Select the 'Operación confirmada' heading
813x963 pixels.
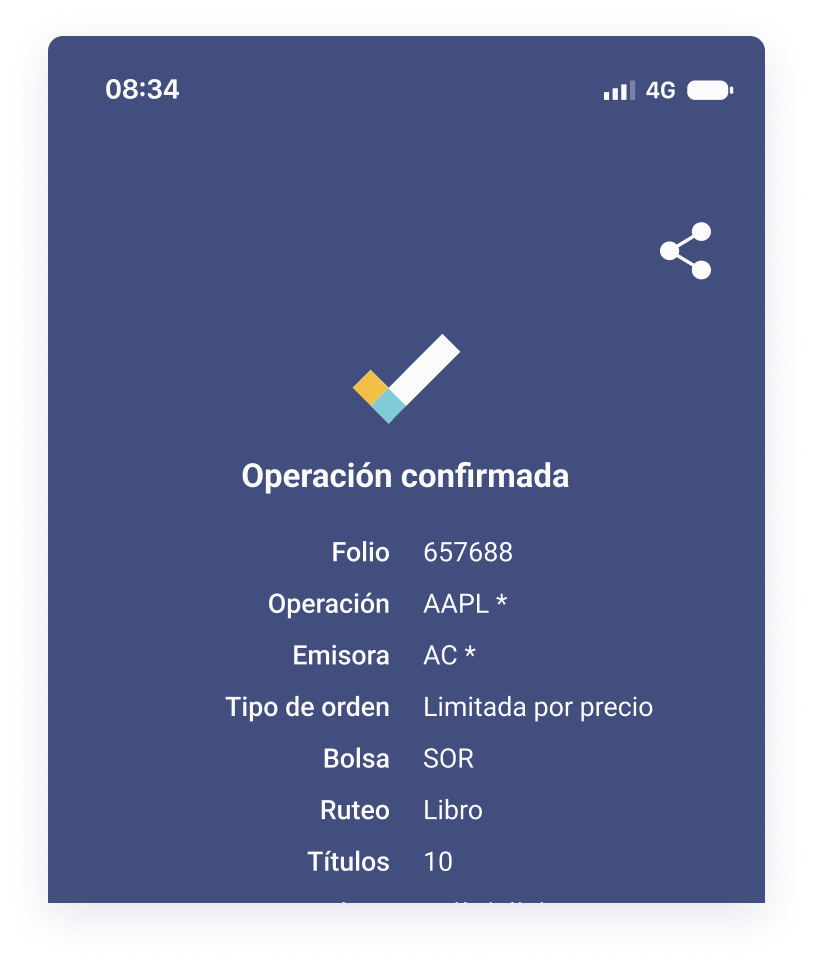pos(406,476)
